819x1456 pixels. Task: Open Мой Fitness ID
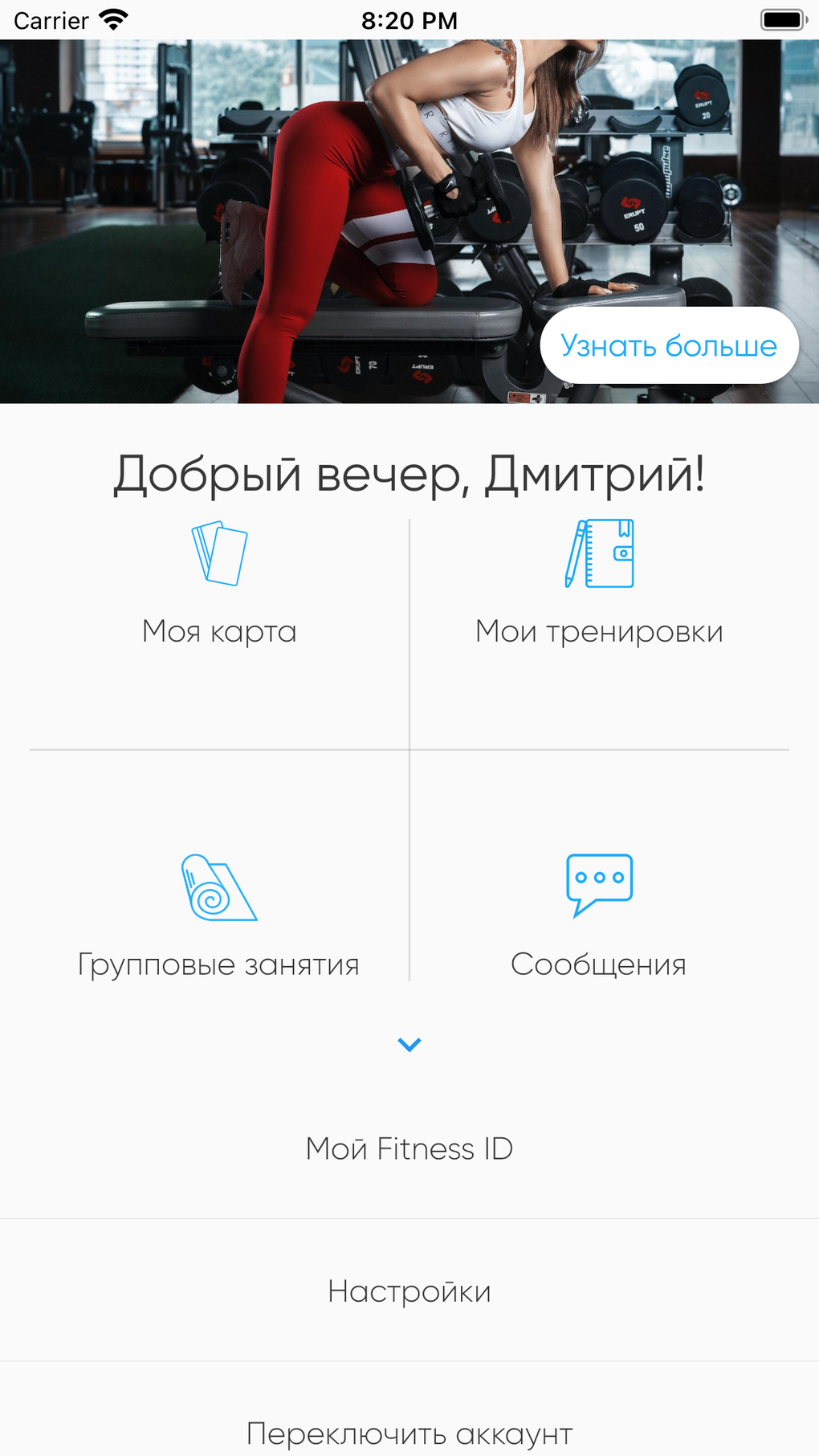tap(409, 1149)
